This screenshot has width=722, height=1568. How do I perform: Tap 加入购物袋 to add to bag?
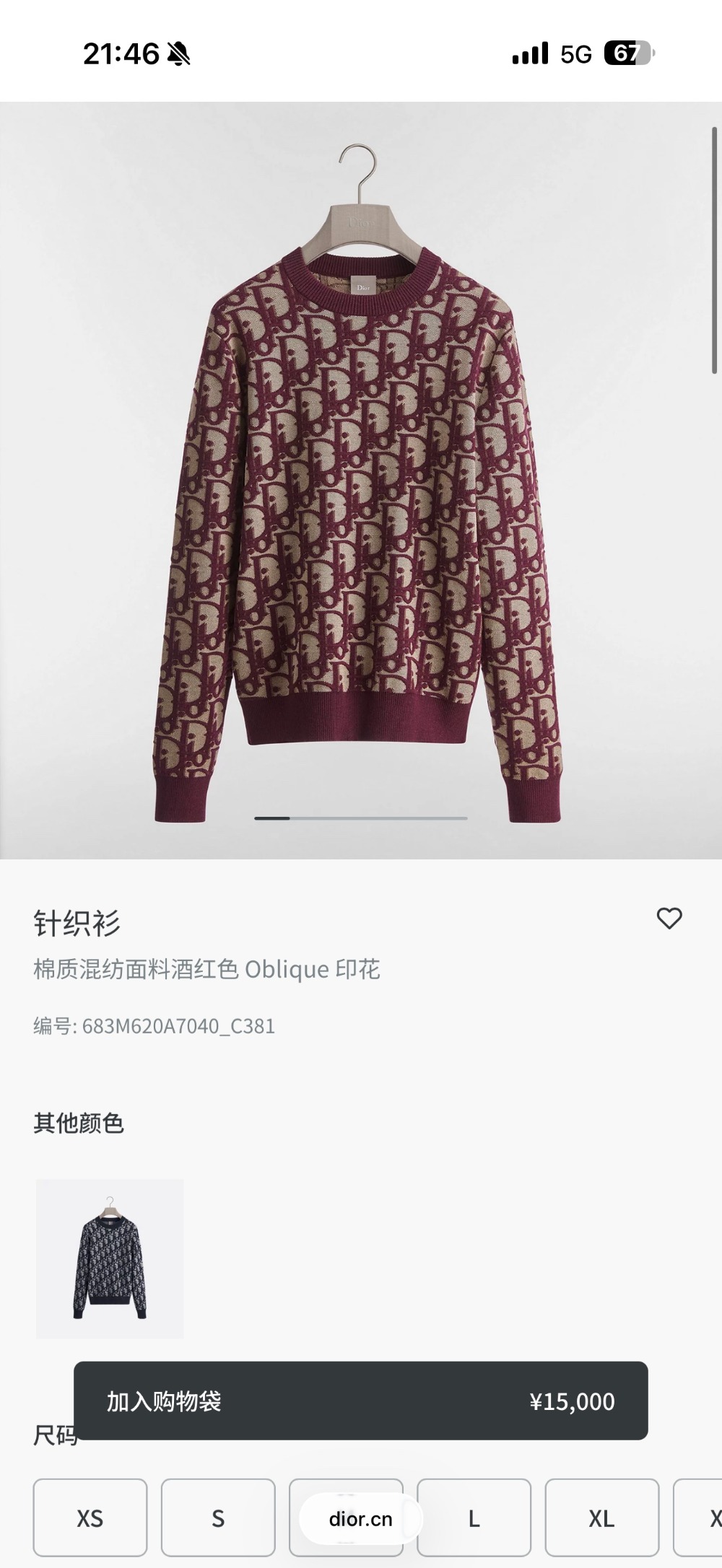point(360,1401)
